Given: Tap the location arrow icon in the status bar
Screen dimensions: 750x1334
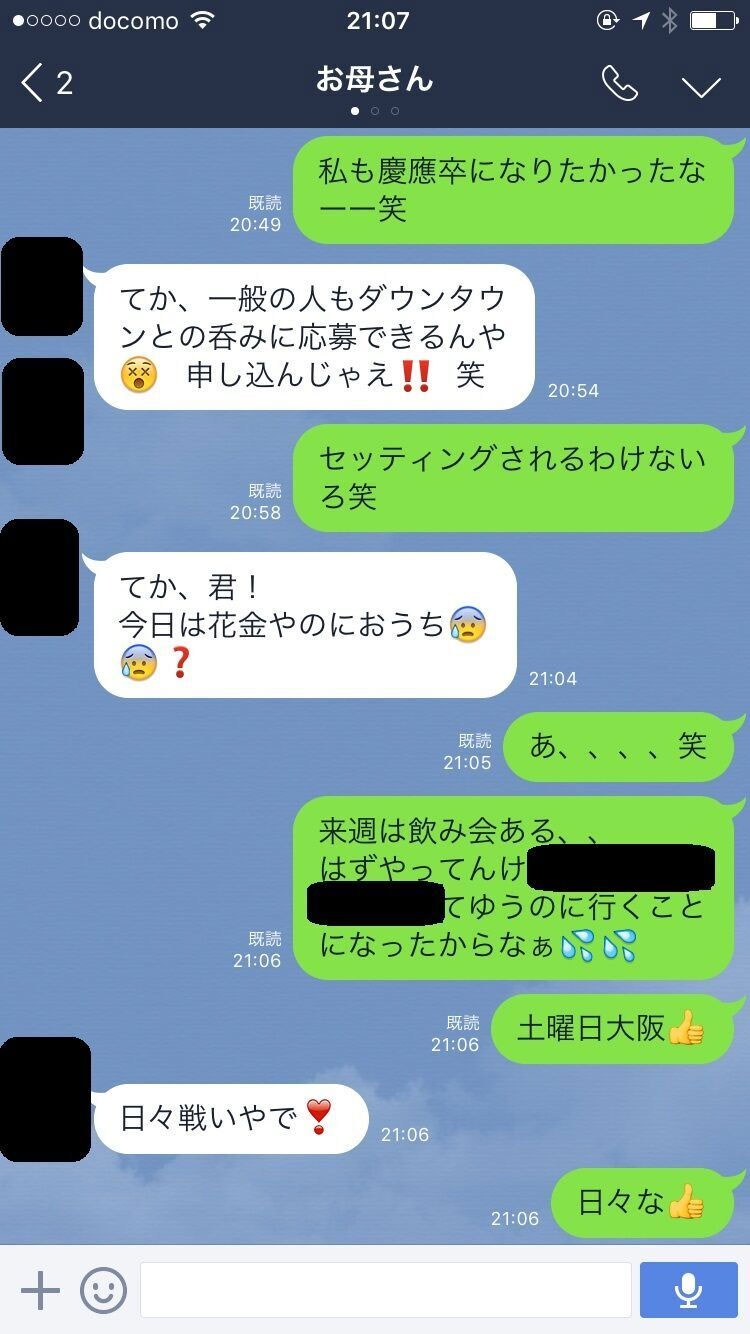Looking at the screenshot, I should [643, 18].
